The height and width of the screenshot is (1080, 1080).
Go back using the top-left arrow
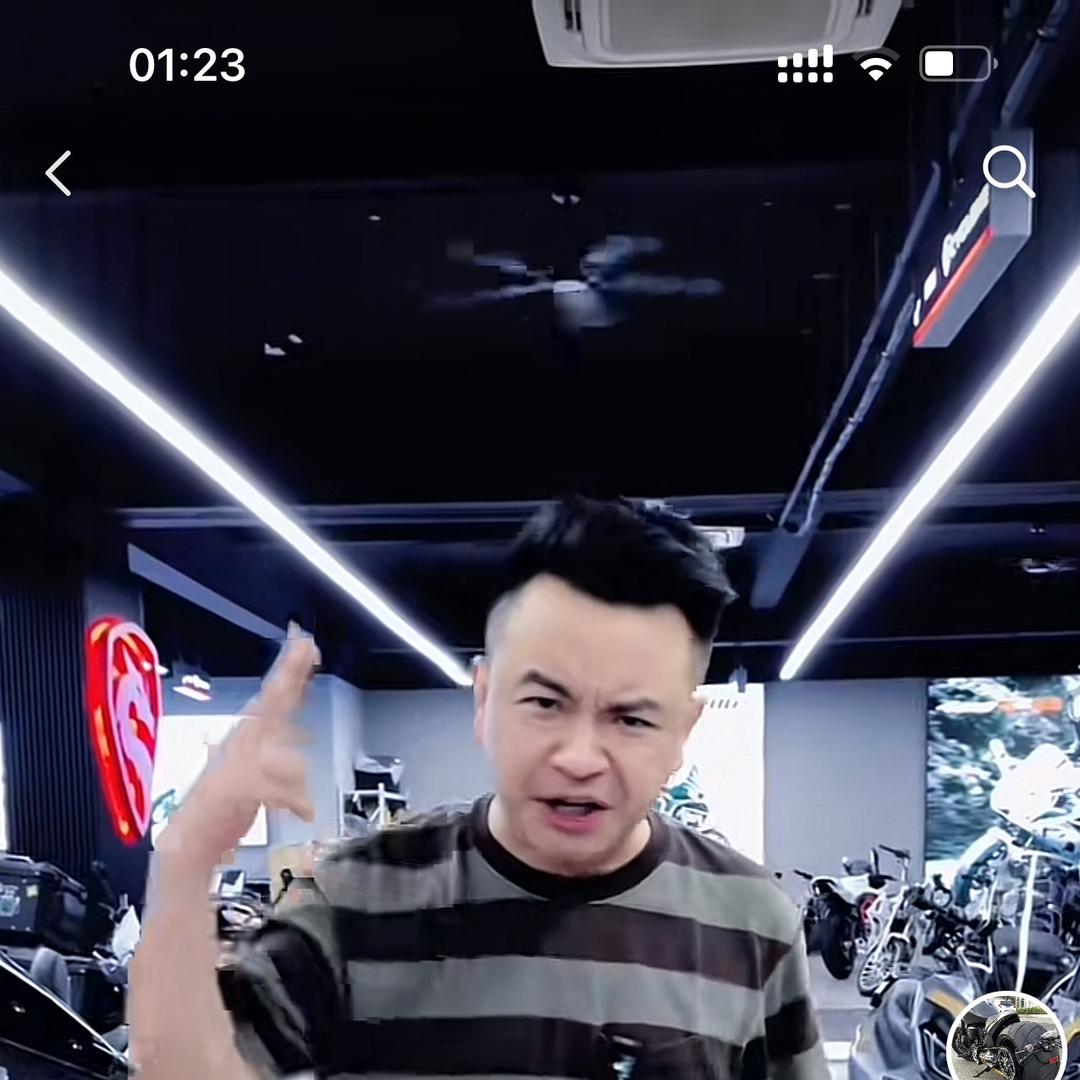(x=58, y=173)
